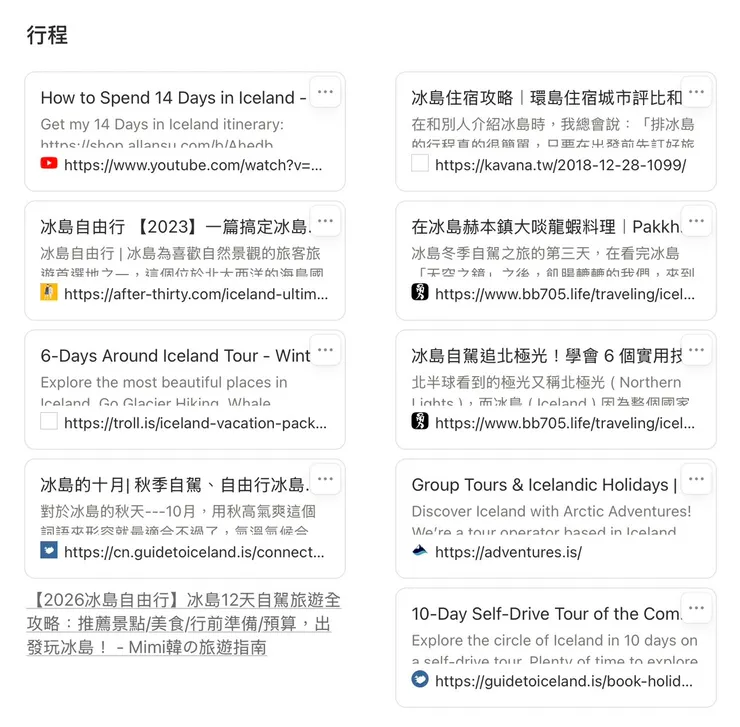Follow the 2026冰島自由行 12天自駕 link
740x727 pixels.
pyautogui.click(x=180, y=623)
